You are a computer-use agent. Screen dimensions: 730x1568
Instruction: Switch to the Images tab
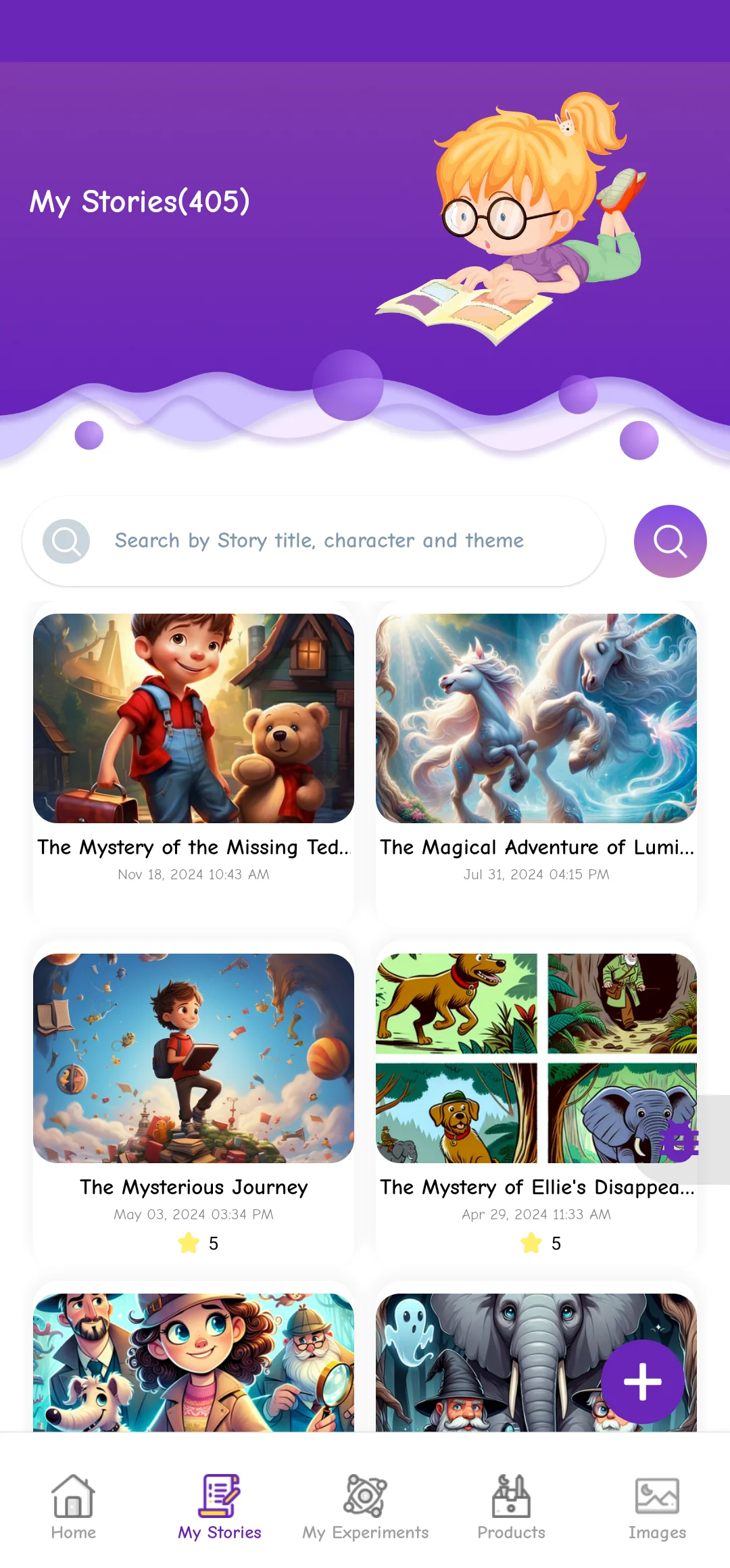(656, 1506)
